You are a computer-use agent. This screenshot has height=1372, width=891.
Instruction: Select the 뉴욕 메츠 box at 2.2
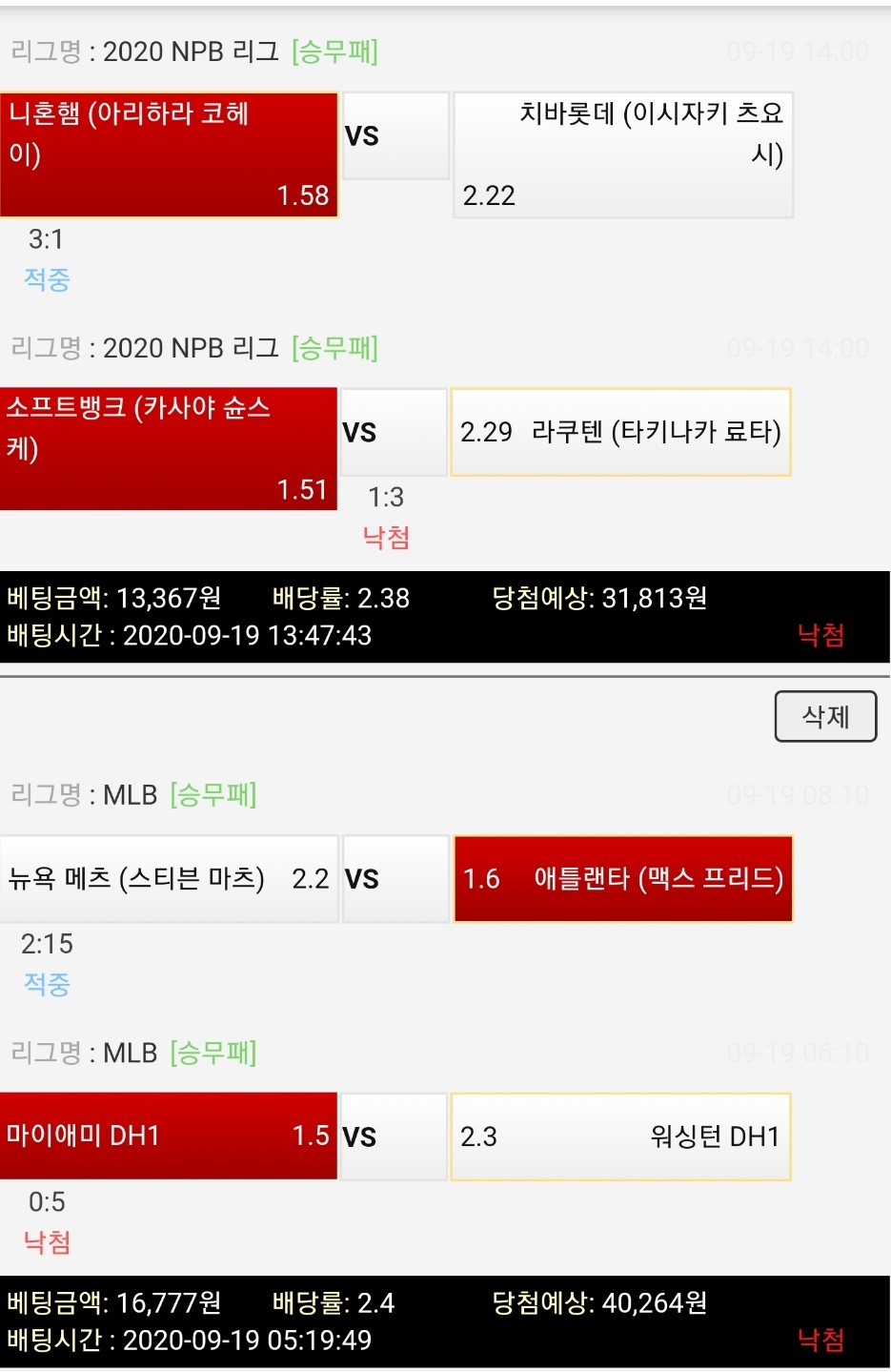[169, 878]
